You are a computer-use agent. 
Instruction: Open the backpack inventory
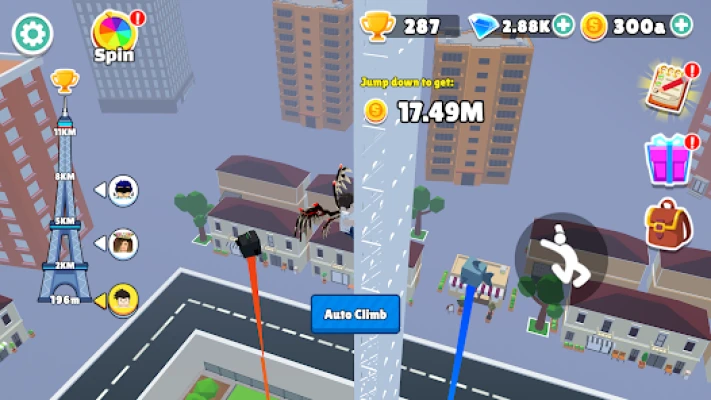point(667,224)
